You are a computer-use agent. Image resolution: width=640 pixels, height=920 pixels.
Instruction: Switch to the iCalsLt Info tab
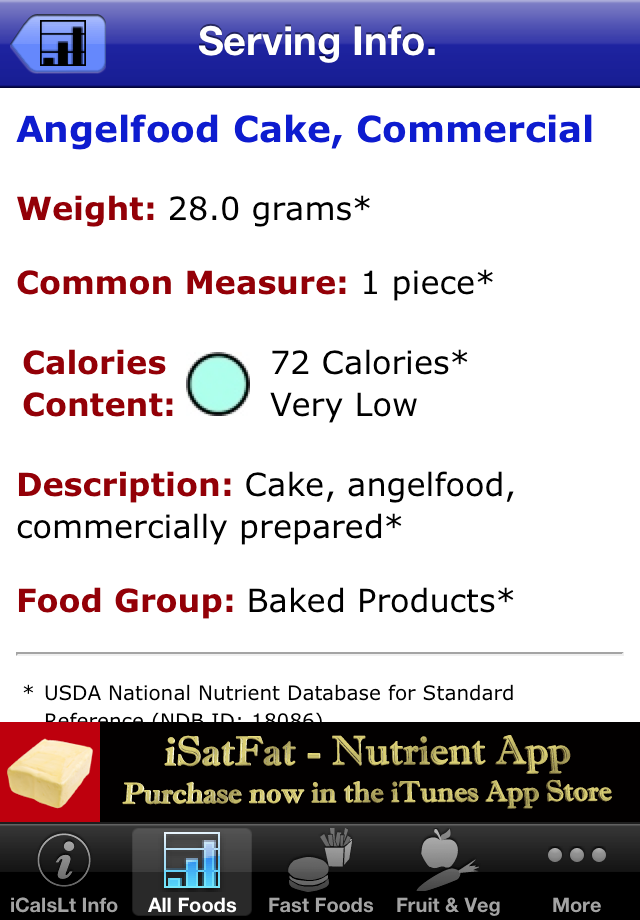click(64, 873)
